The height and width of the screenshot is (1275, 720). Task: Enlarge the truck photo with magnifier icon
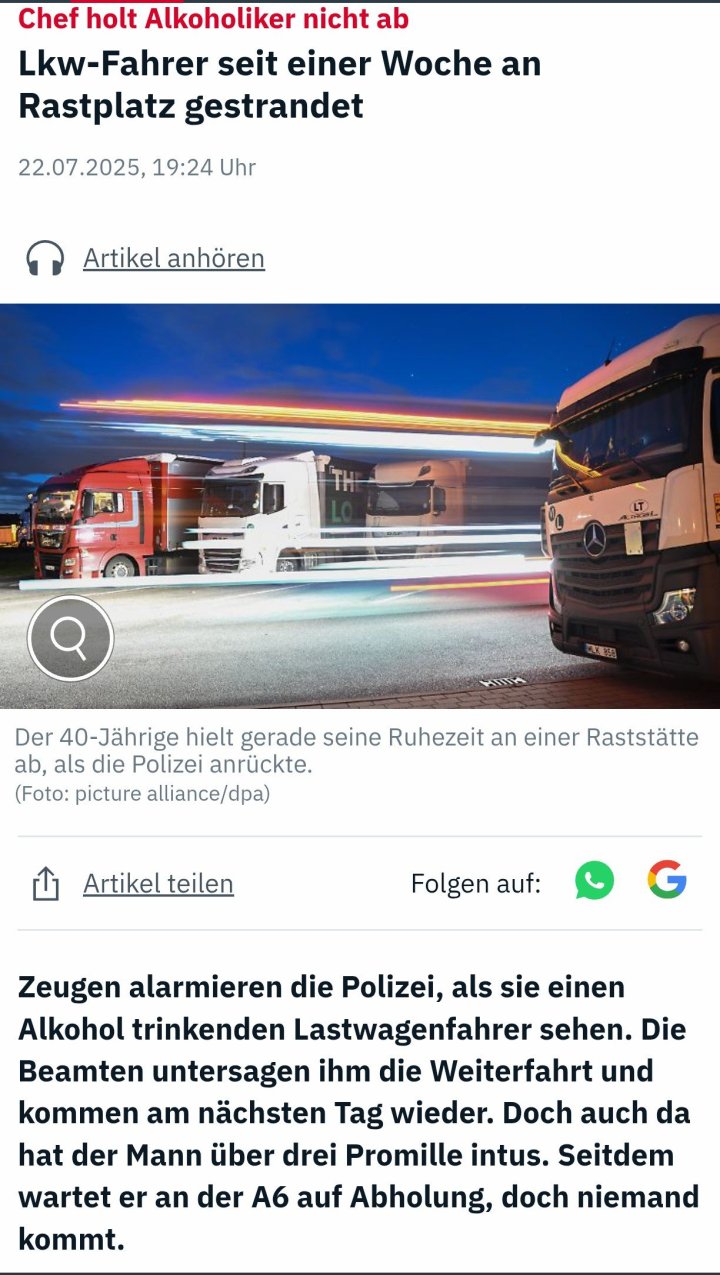pos(69,639)
